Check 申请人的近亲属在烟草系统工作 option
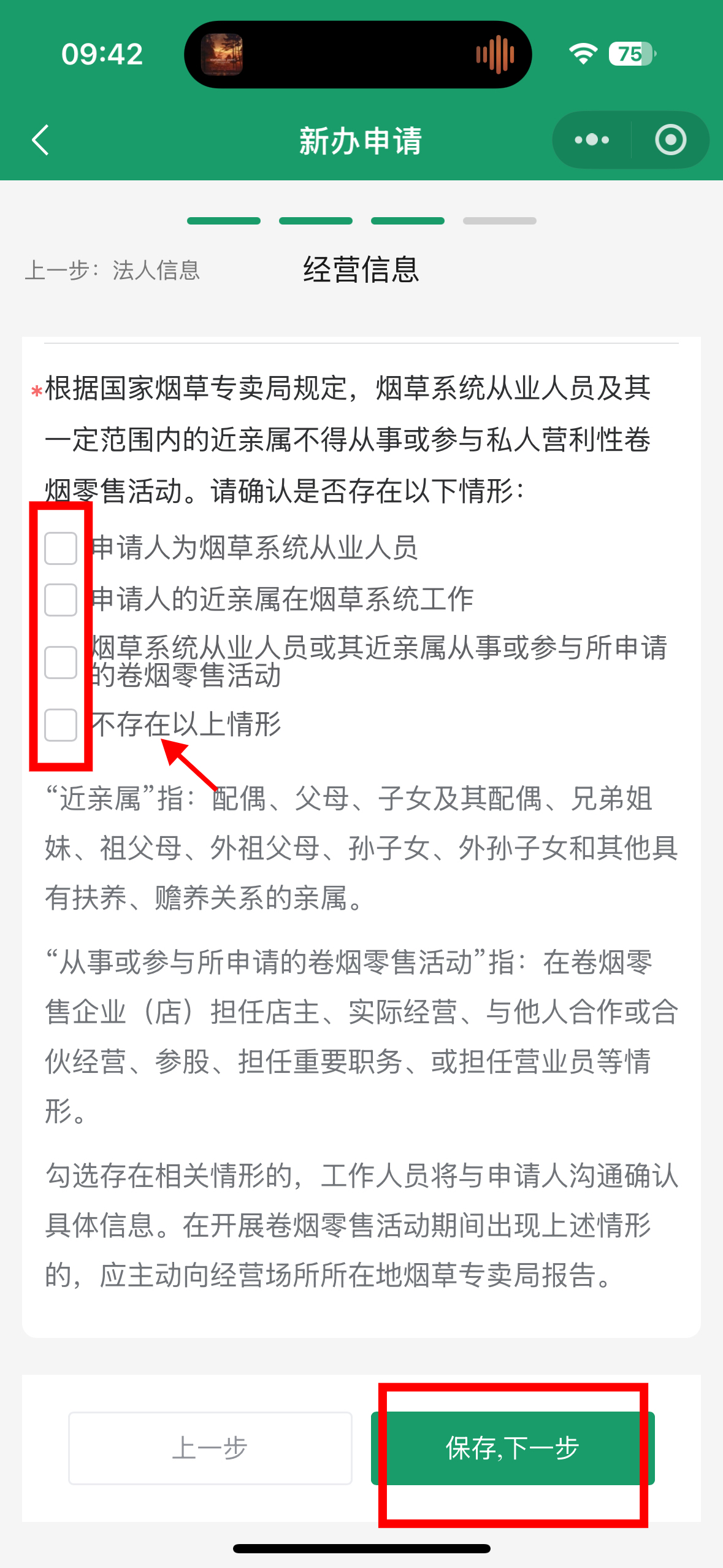The image size is (723, 1568). [61, 599]
